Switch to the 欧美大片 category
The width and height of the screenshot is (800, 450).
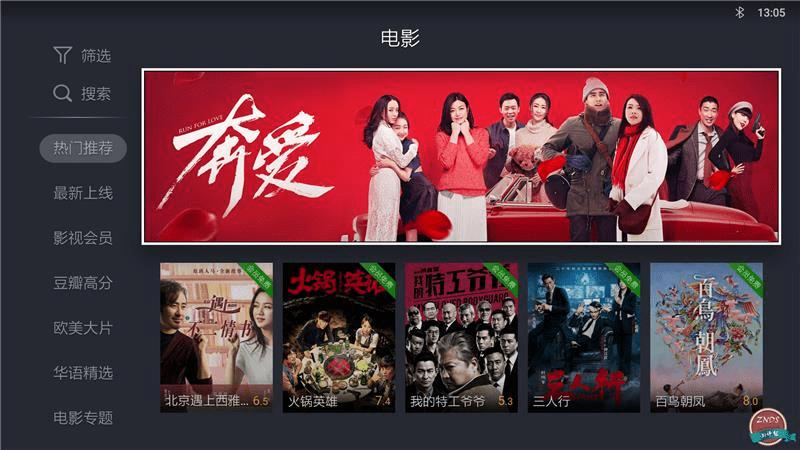(x=83, y=328)
